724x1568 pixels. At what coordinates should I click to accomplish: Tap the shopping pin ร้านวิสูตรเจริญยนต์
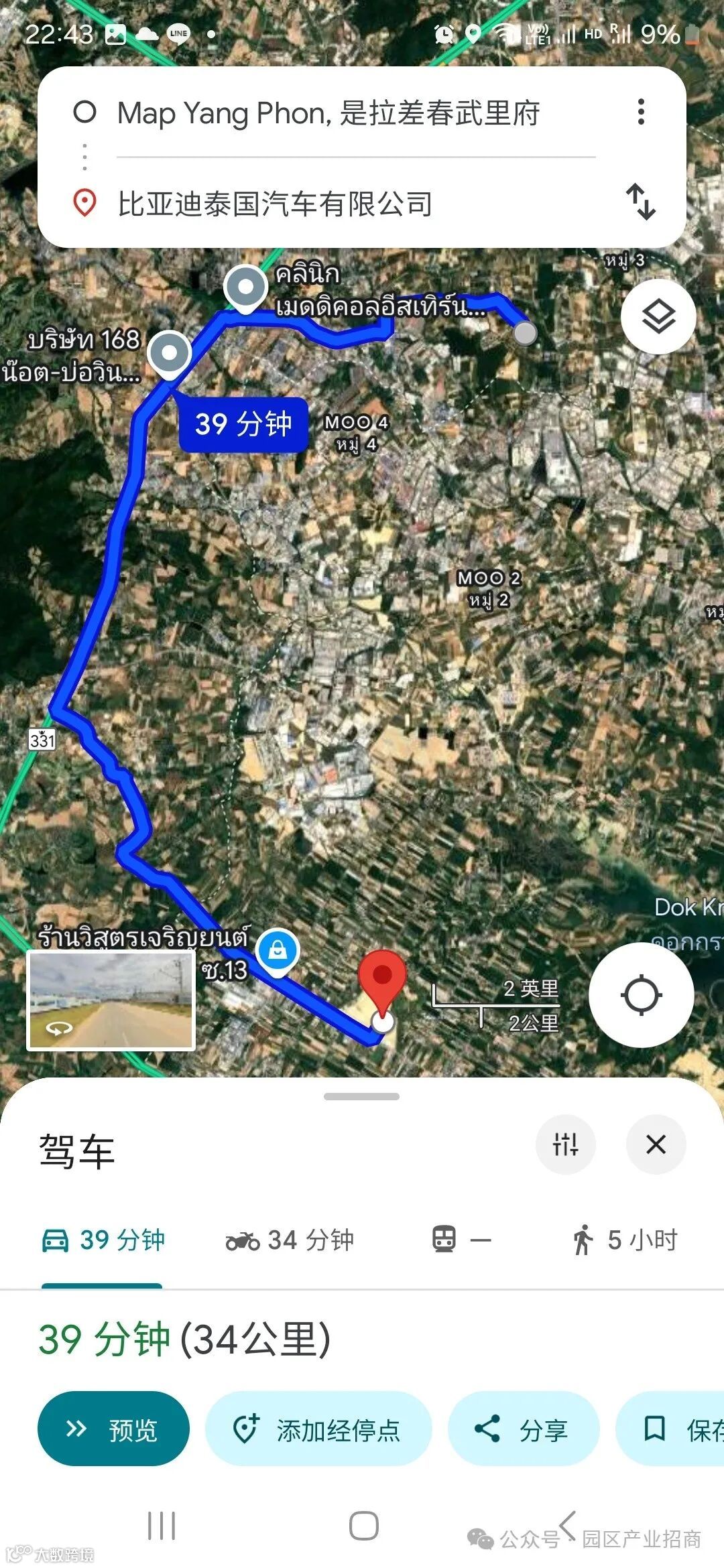[x=278, y=950]
